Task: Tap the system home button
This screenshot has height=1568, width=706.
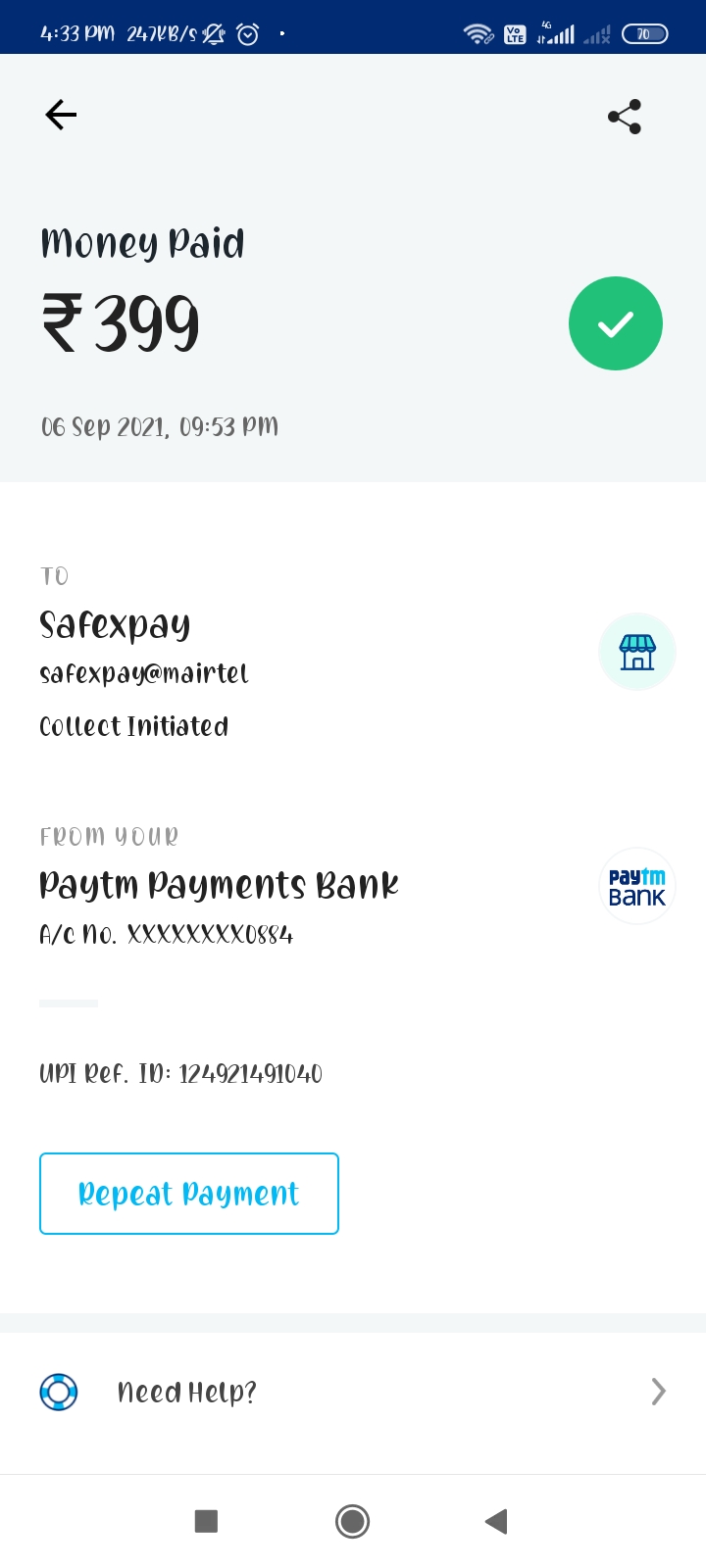Action: pos(352,1521)
